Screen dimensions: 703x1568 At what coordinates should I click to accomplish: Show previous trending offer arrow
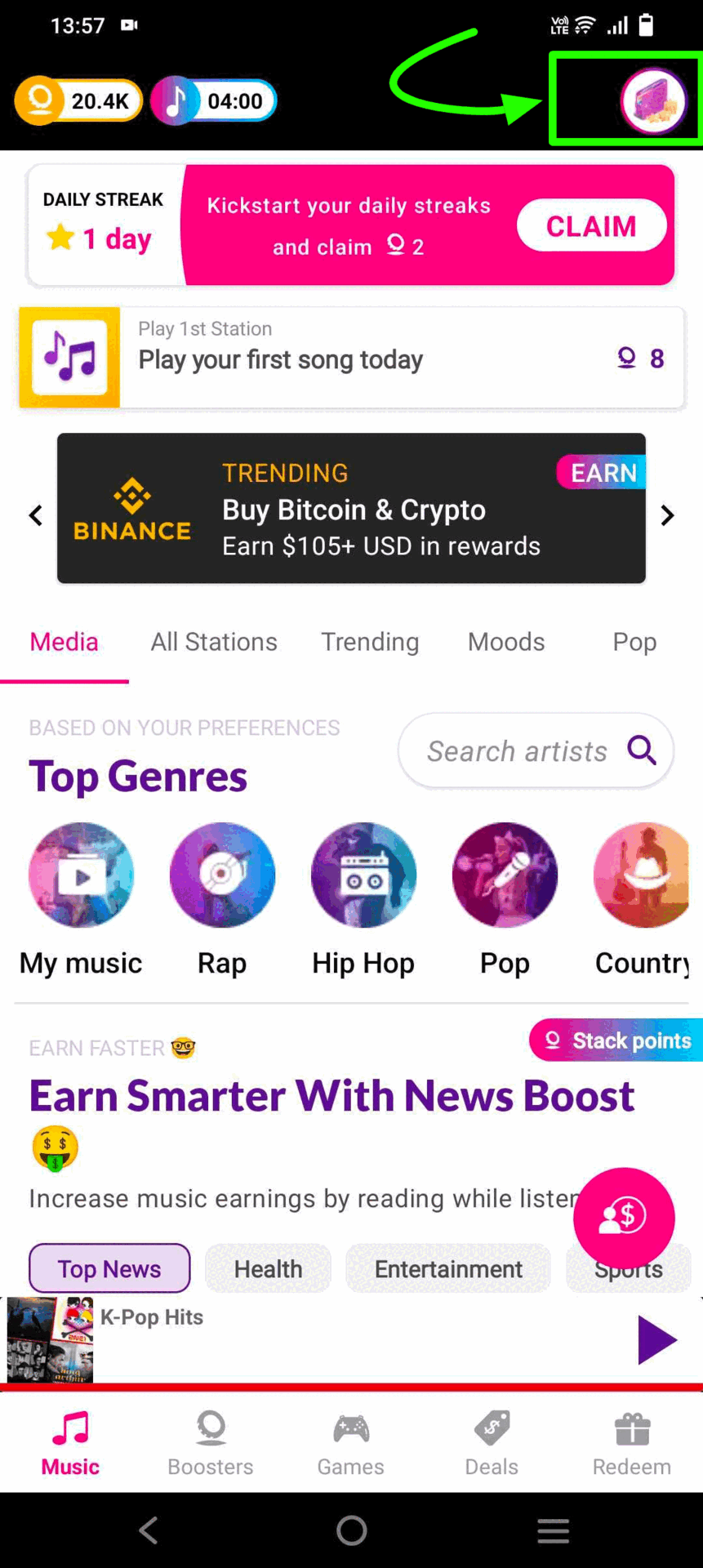point(36,515)
